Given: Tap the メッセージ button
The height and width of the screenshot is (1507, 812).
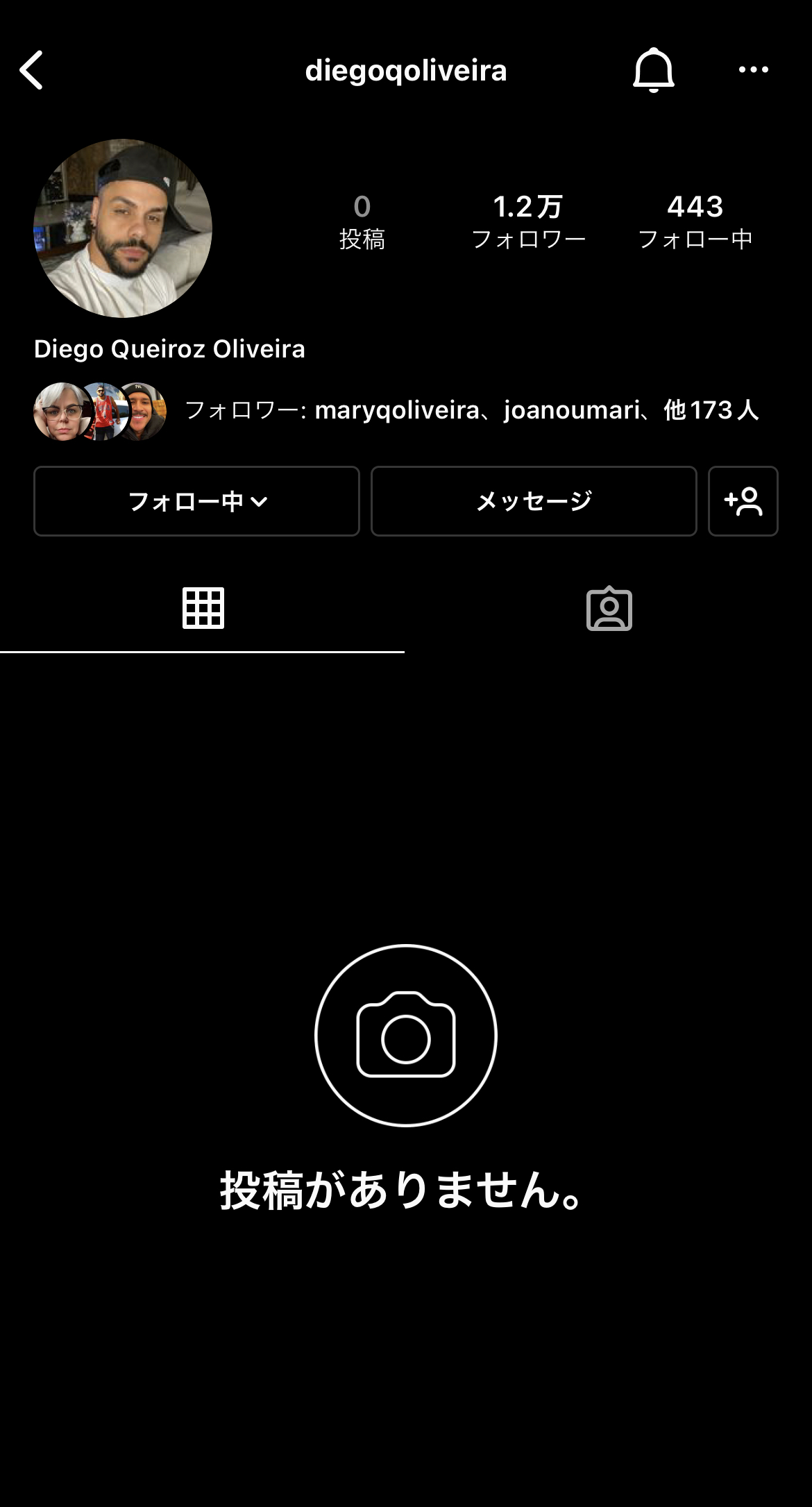Looking at the screenshot, I should click(534, 501).
